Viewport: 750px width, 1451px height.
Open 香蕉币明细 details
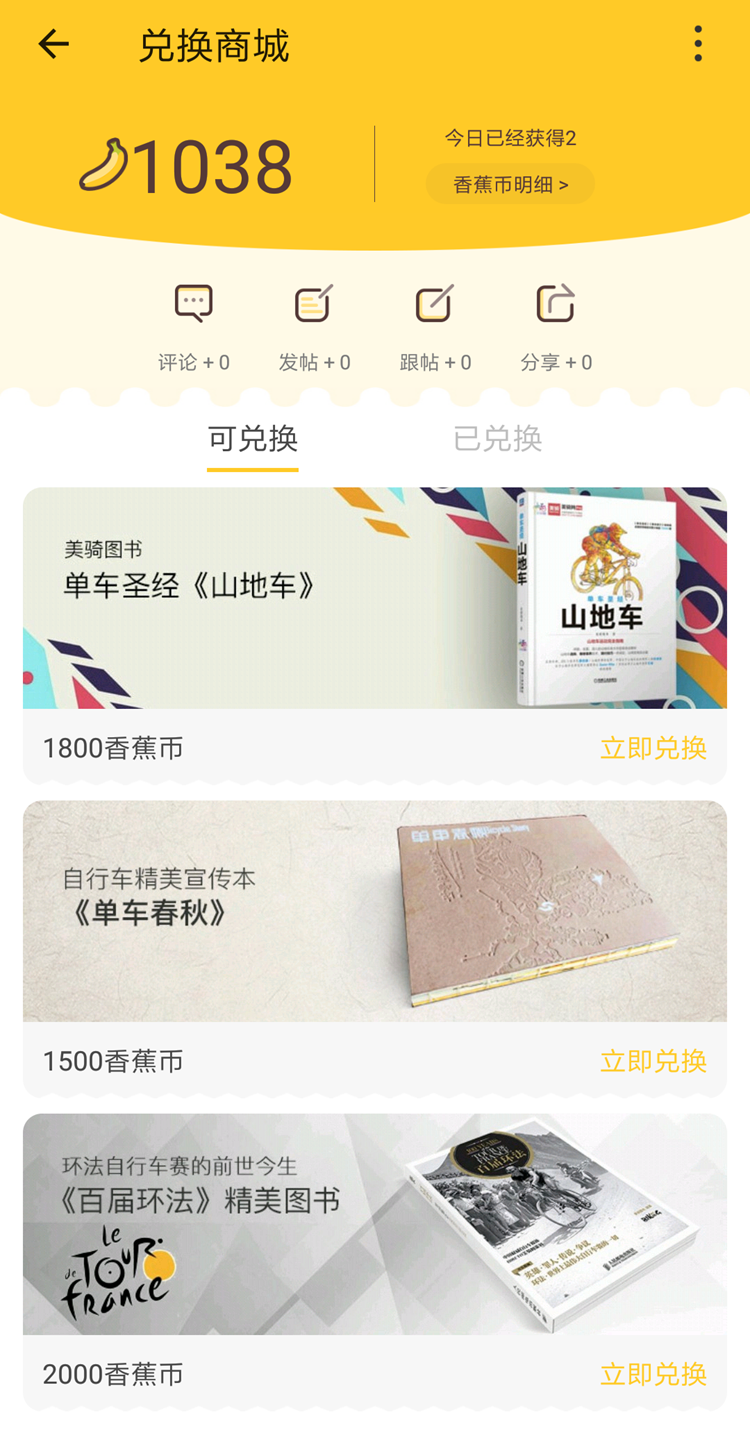[510, 185]
